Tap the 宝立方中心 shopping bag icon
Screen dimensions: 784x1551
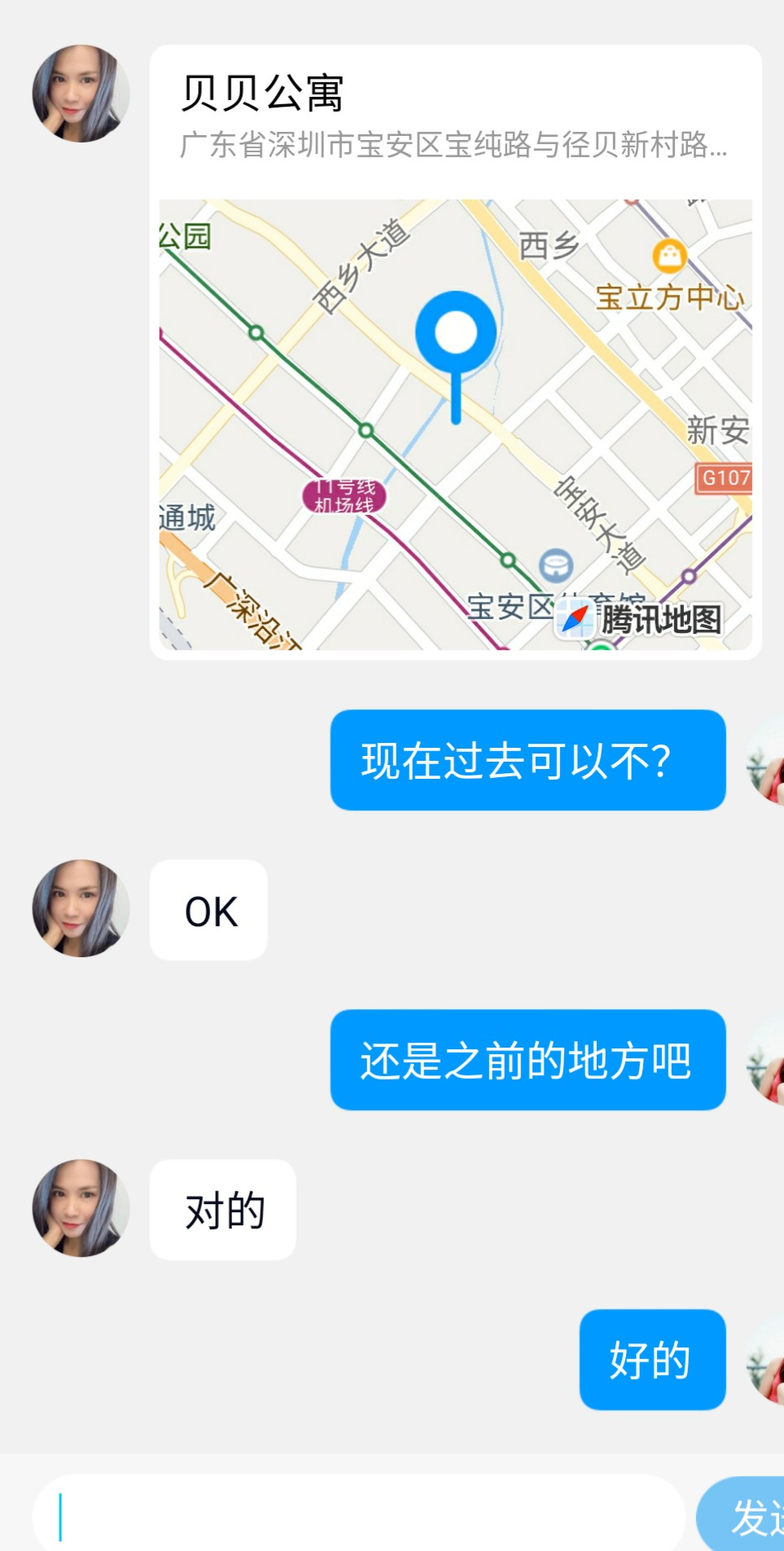point(669,255)
